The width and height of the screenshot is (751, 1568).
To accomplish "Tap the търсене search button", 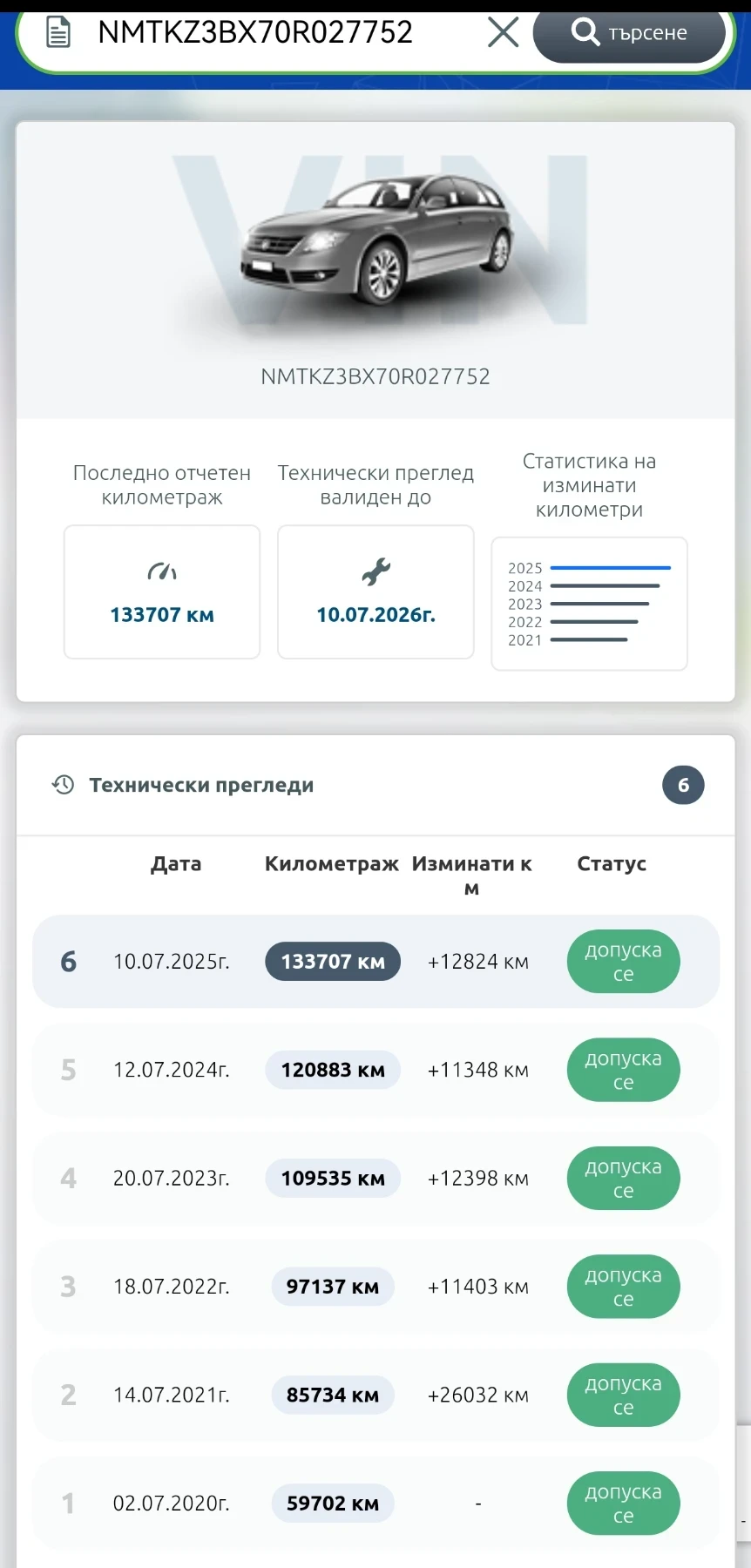I will [629, 33].
